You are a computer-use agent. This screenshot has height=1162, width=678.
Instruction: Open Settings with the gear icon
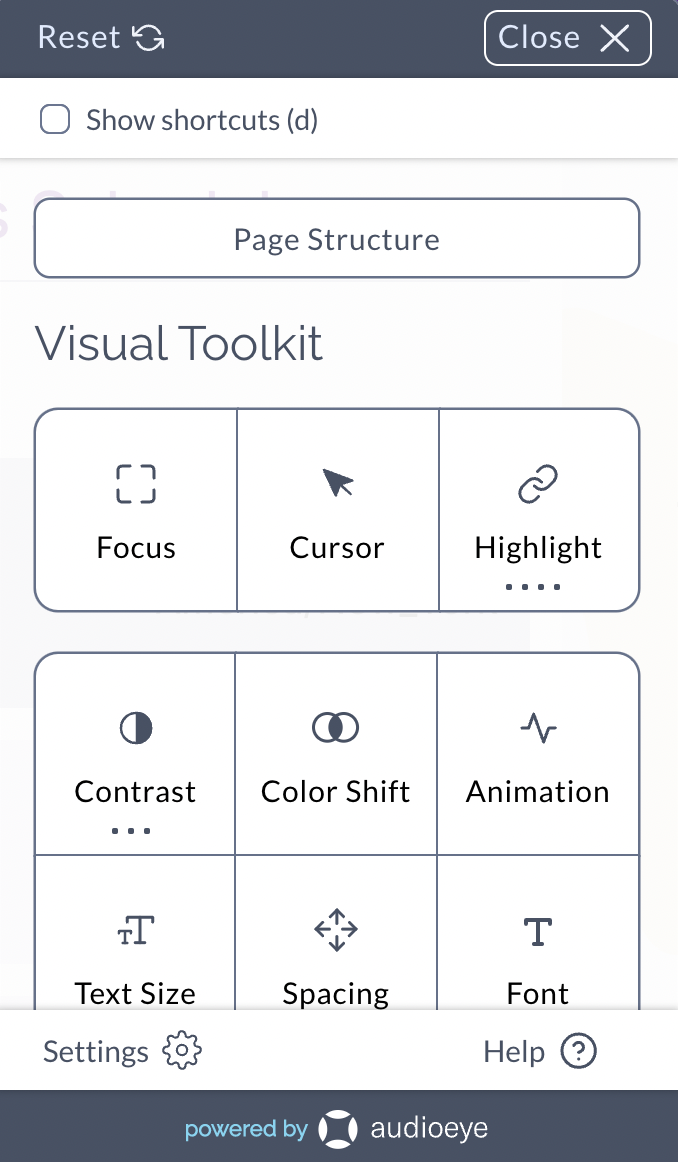pyautogui.click(x=122, y=1052)
